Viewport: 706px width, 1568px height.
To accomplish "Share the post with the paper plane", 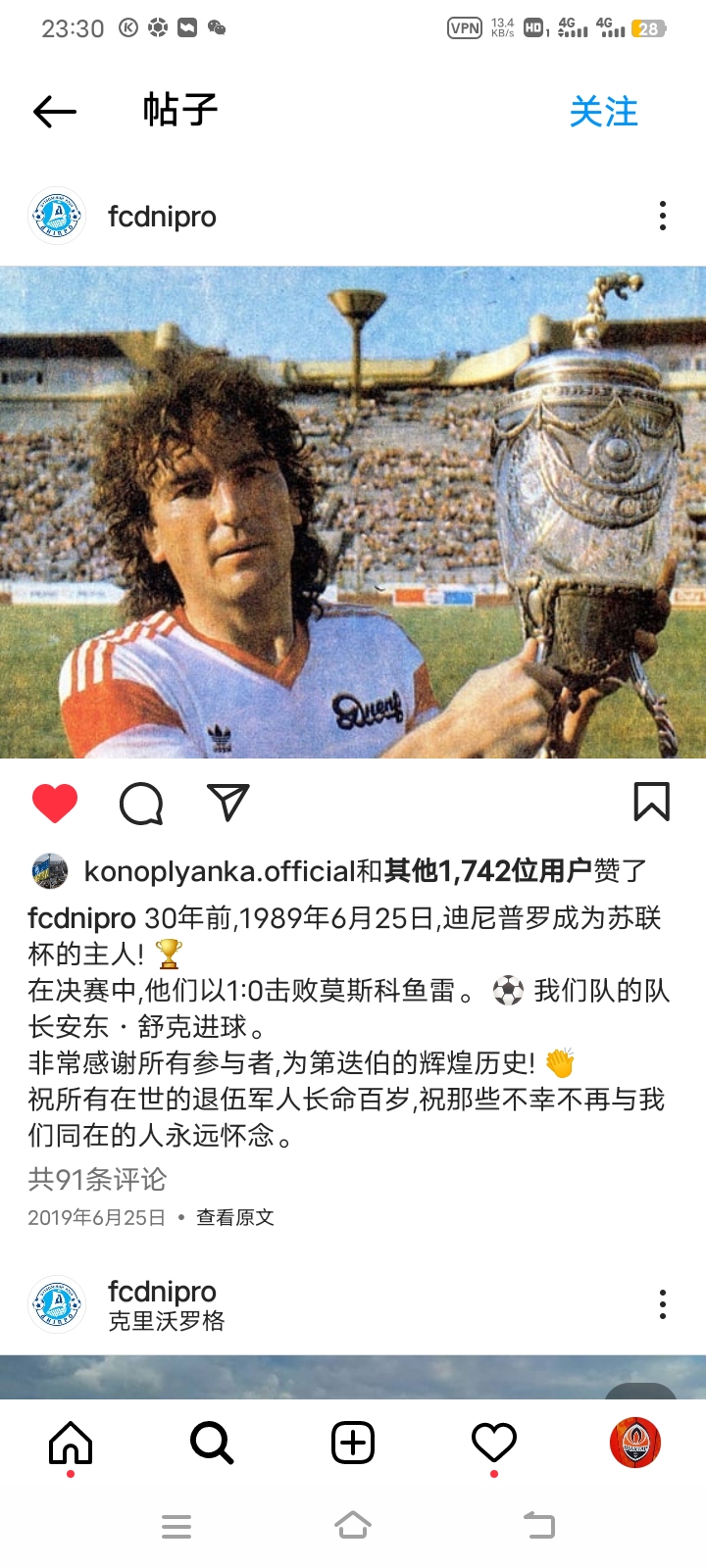I will point(228,803).
